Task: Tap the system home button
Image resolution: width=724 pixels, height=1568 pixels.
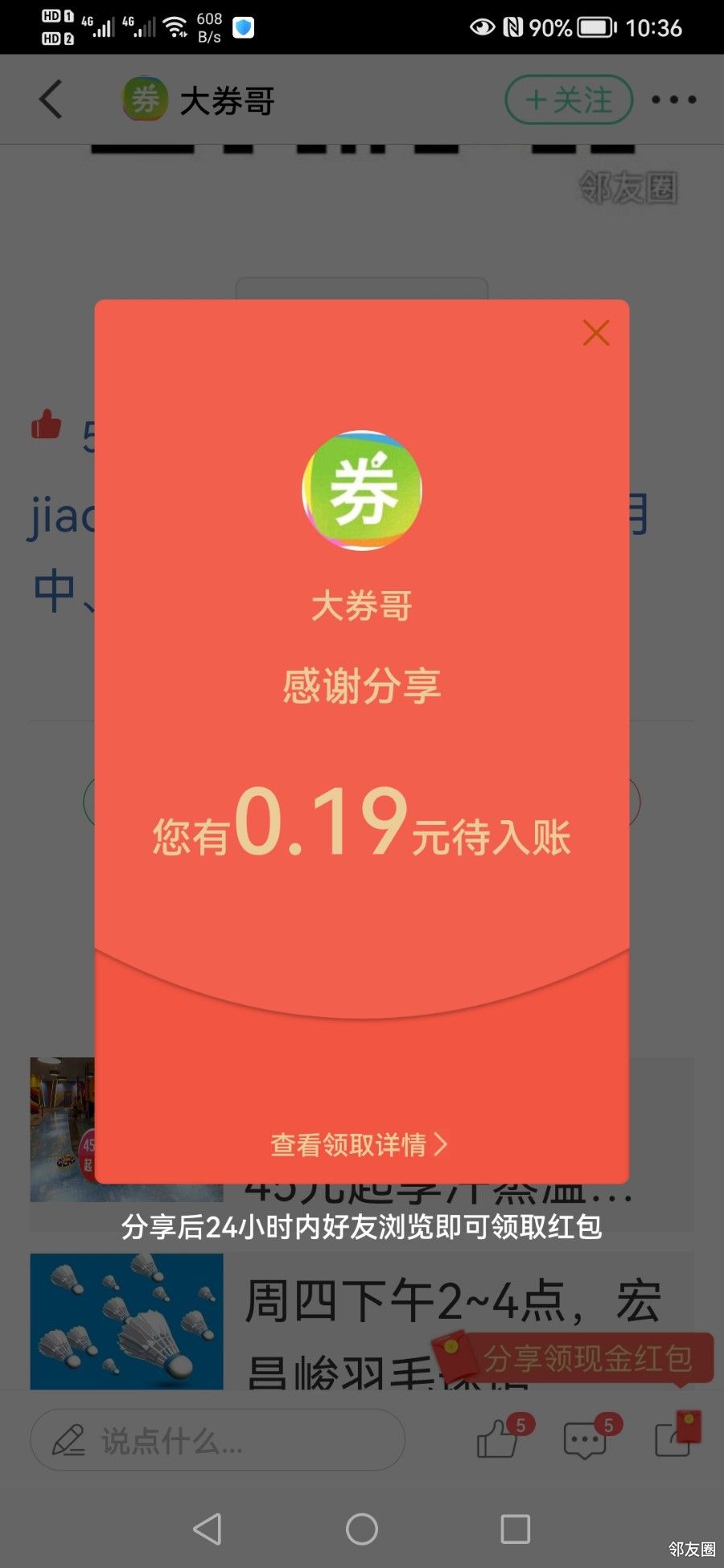Action: pos(362,1529)
